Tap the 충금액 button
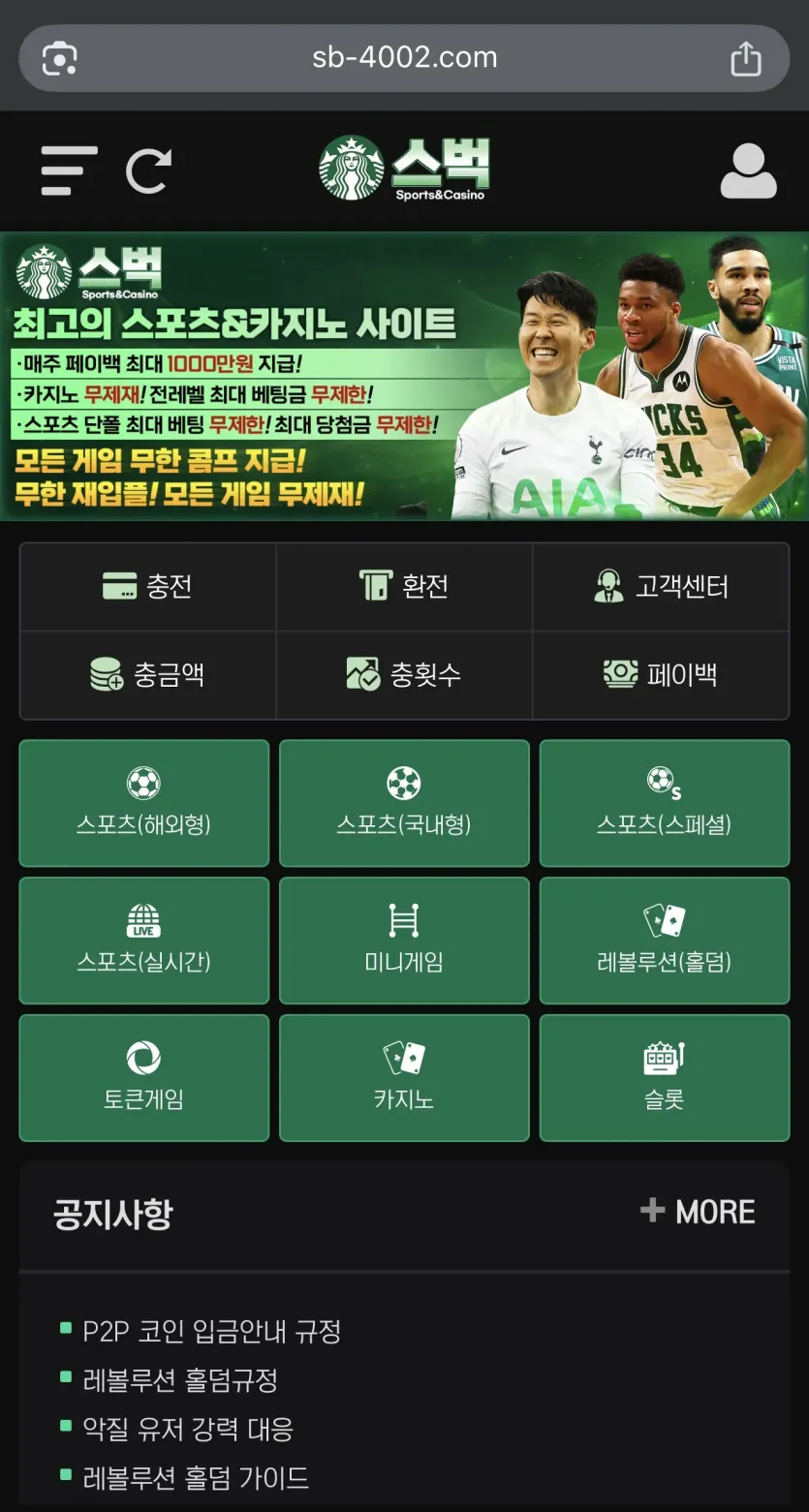809x1512 pixels. point(147,674)
